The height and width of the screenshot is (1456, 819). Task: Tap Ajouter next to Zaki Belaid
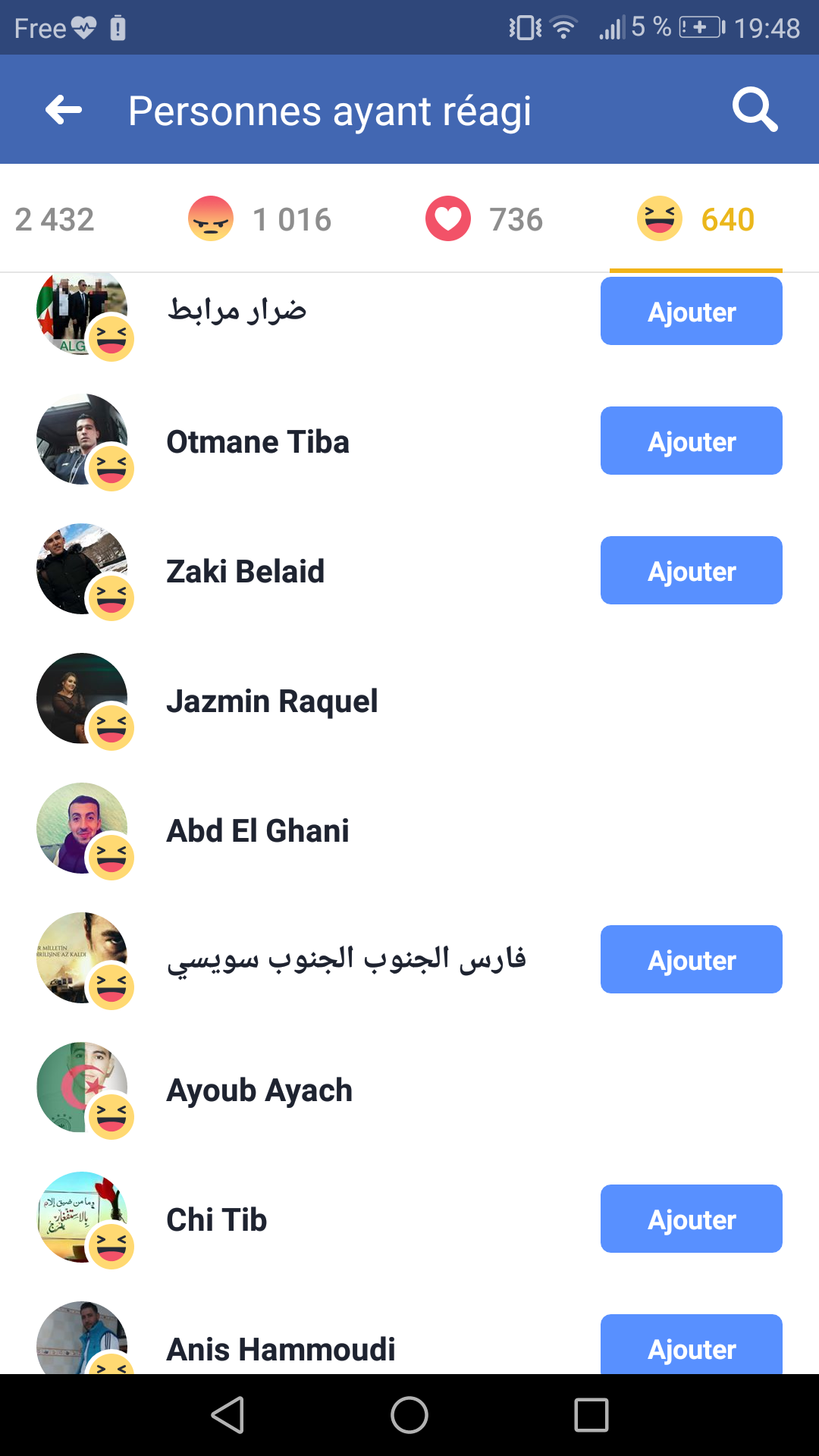point(691,571)
